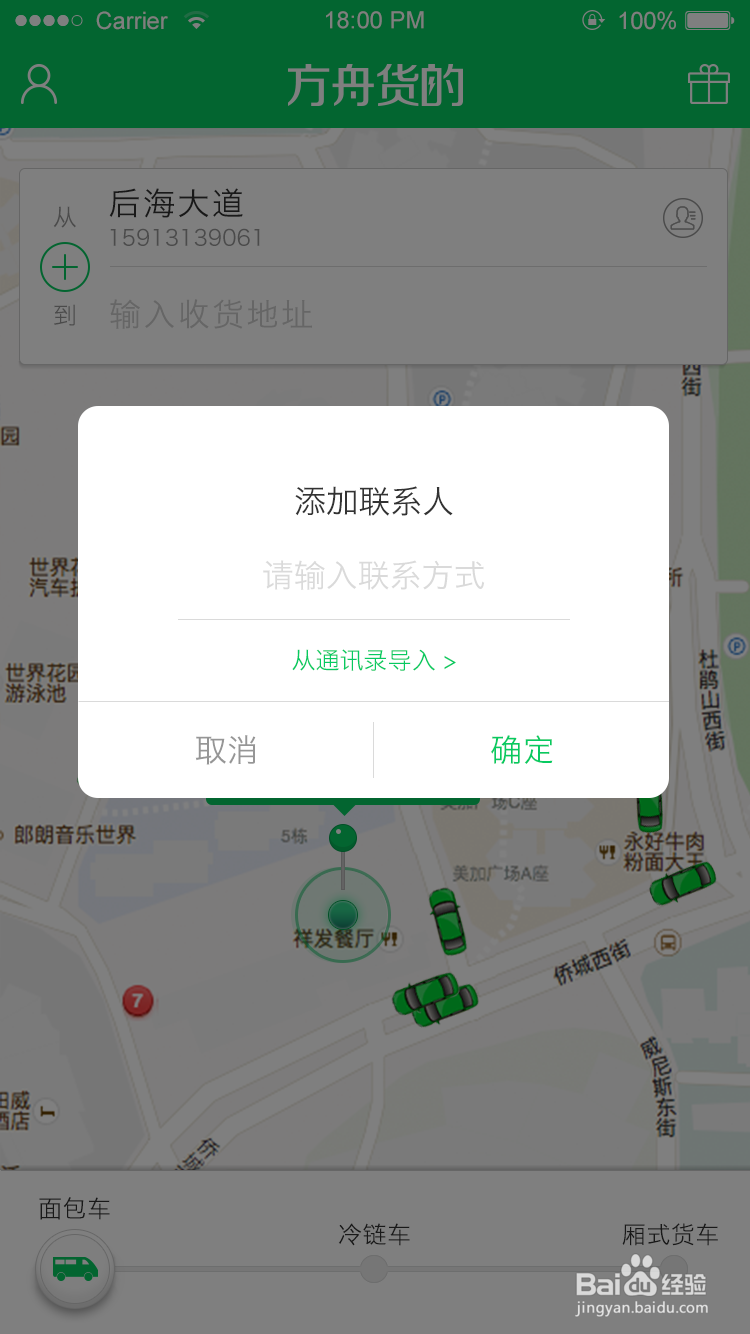Screen dimensions: 750x1334
Task: Open the contacts icon beside 后海大道
Action: [683, 218]
